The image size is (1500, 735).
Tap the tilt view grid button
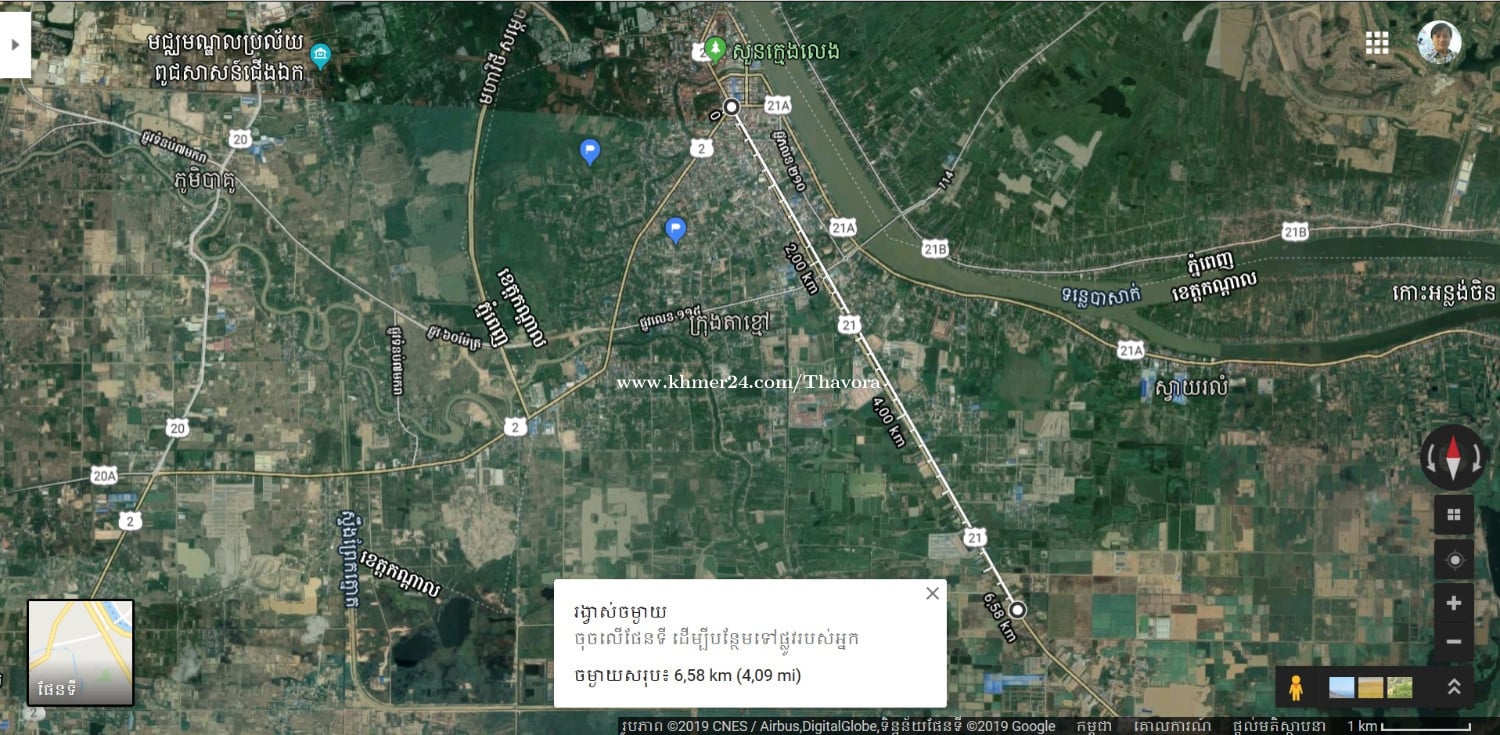(x=1453, y=515)
